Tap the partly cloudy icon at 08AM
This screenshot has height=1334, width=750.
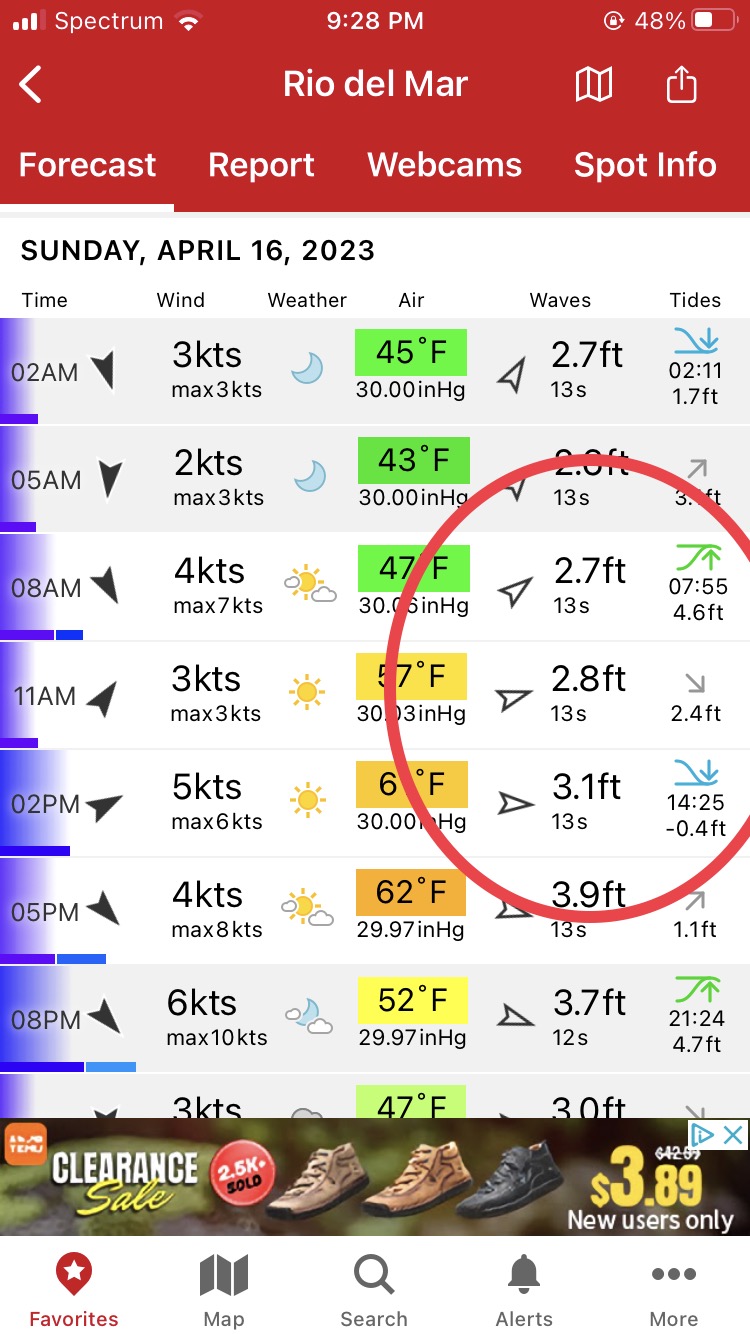(308, 585)
